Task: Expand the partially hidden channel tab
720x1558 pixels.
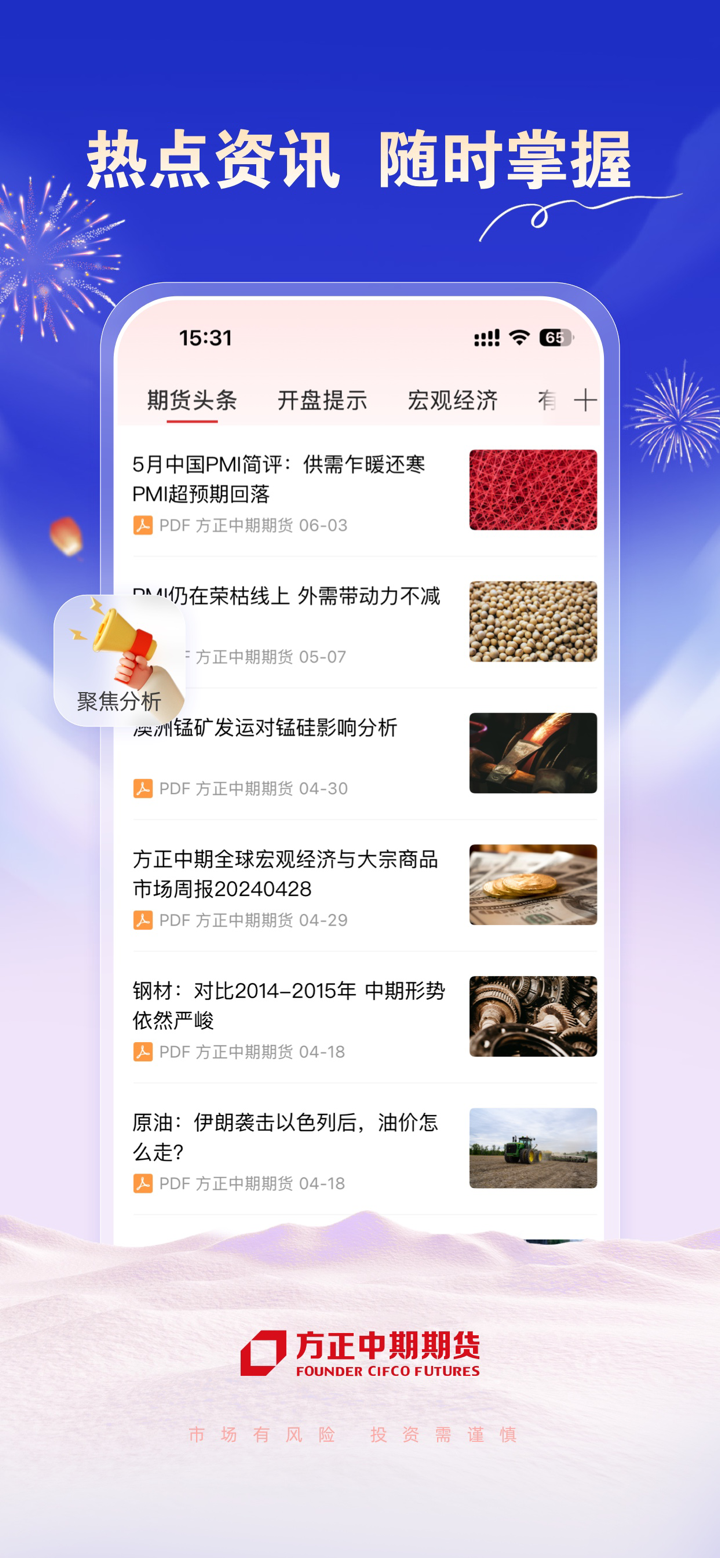Action: [546, 398]
